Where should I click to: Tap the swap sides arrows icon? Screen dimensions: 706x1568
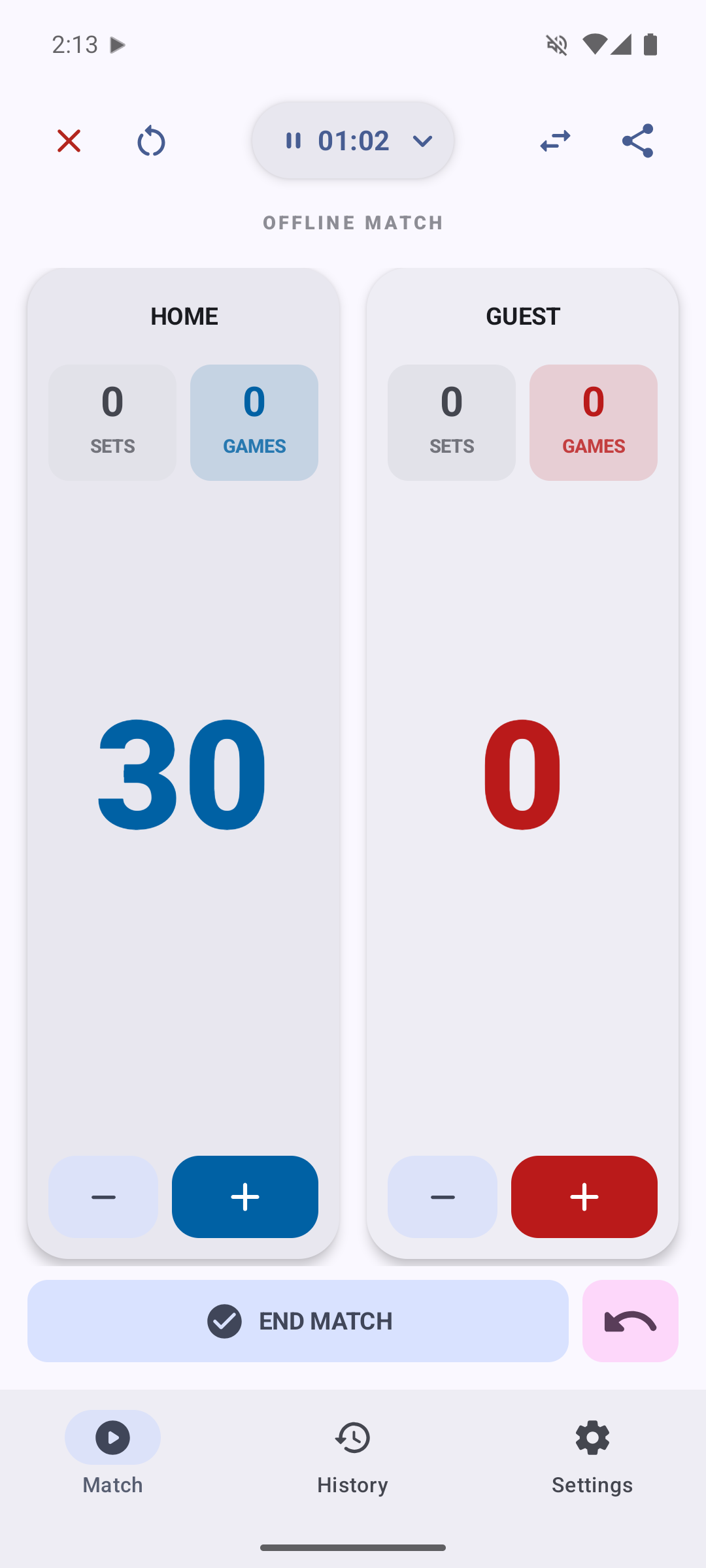[555, 140]
